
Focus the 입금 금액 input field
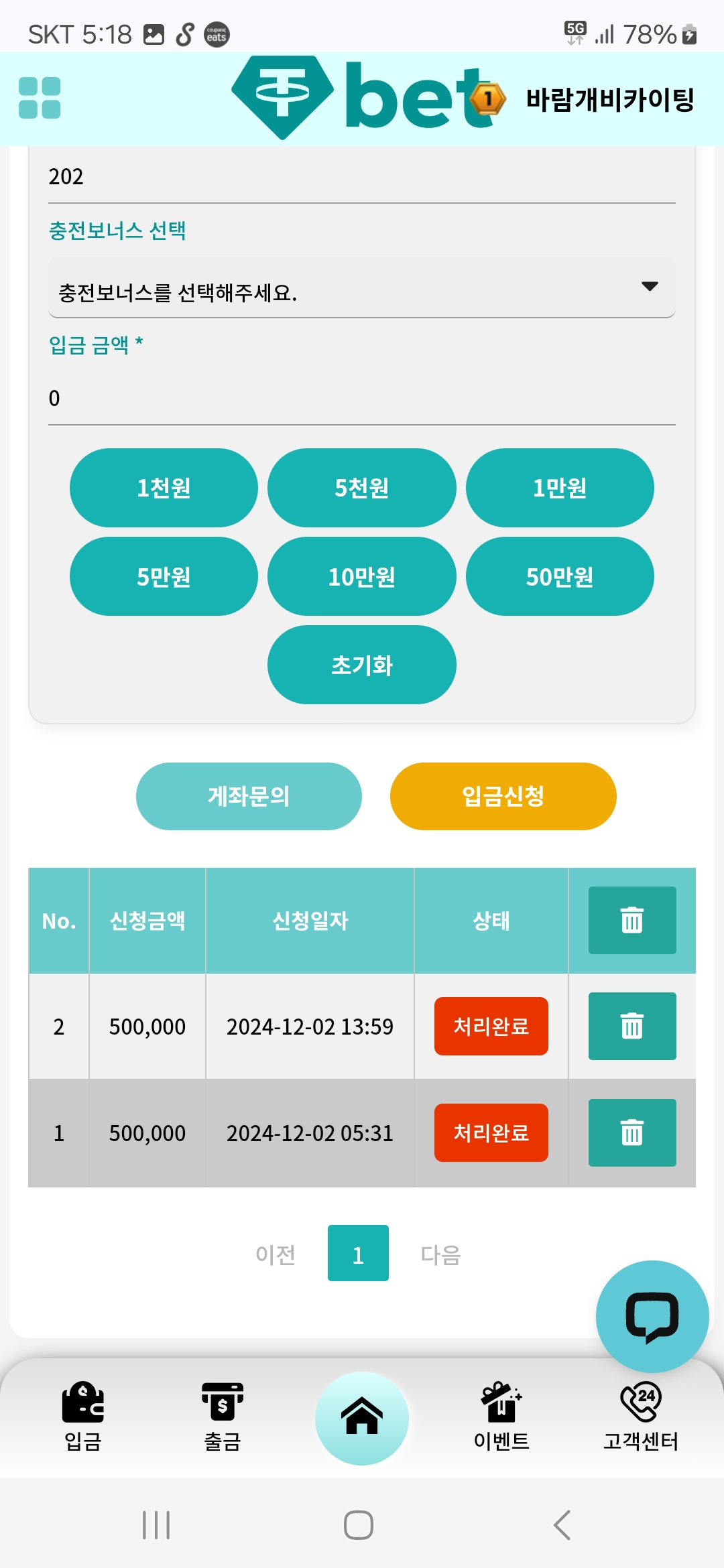[x=362, y=399]
